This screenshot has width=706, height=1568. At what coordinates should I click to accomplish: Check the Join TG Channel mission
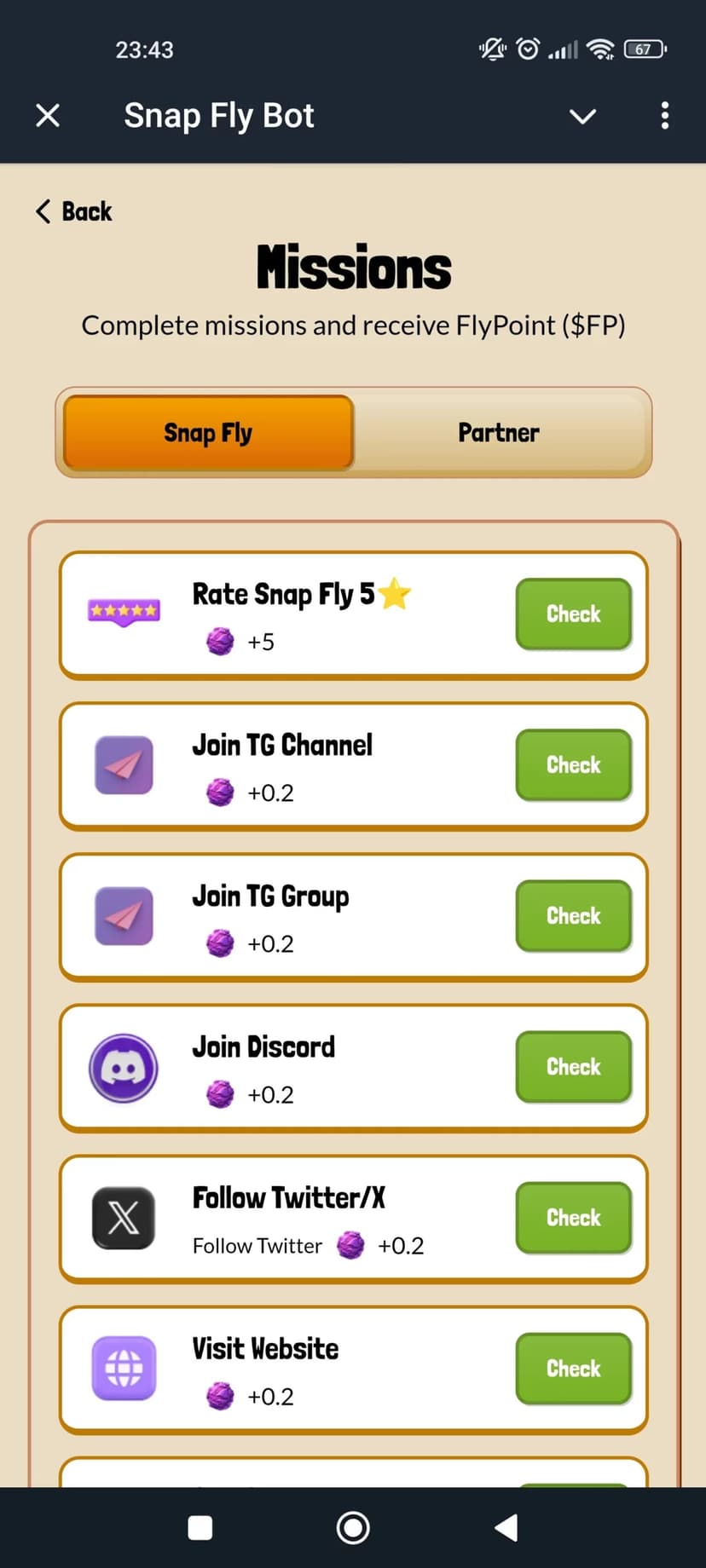pos(573,765)
